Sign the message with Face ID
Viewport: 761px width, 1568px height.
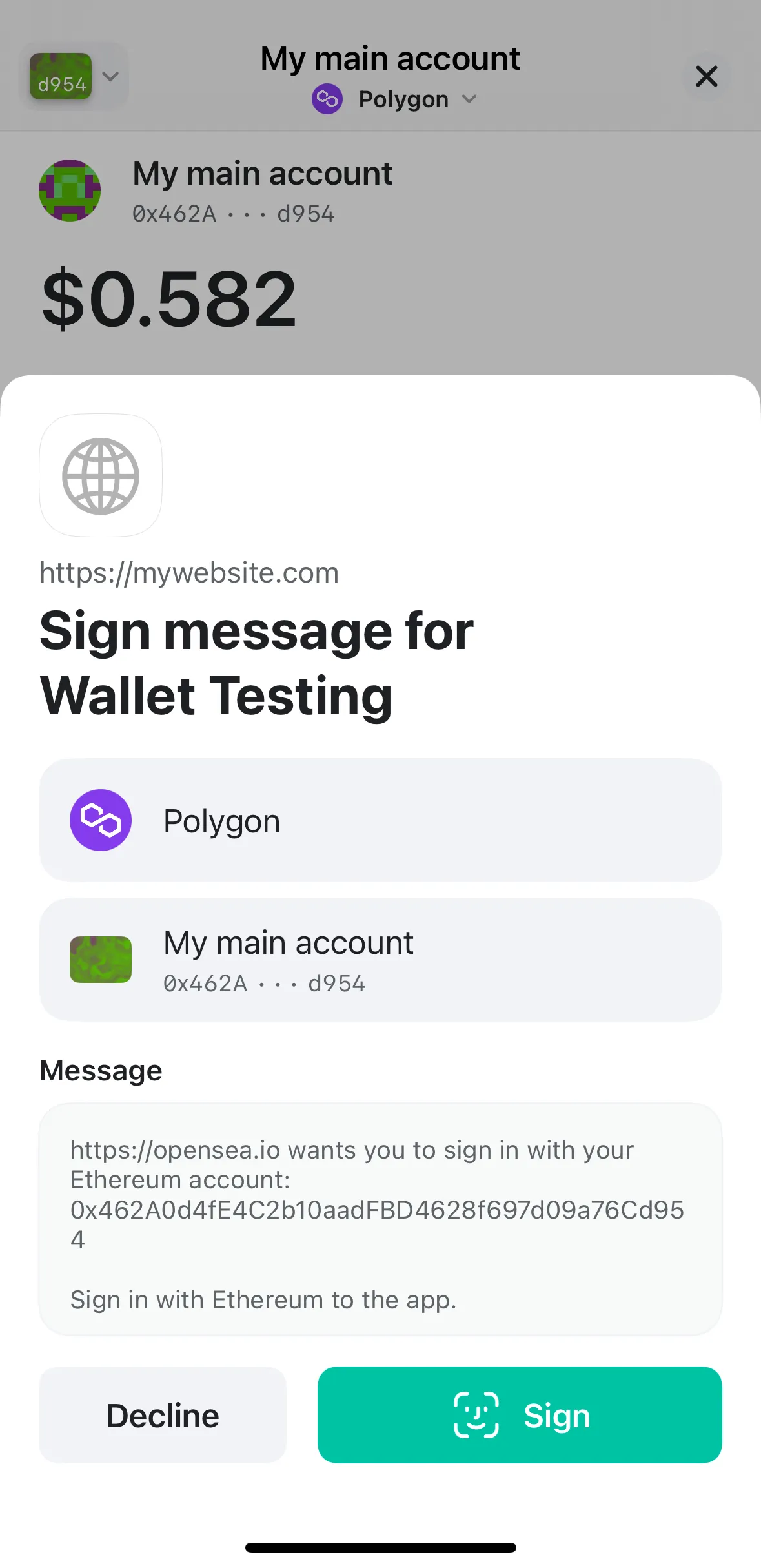tap(520, 1414)
